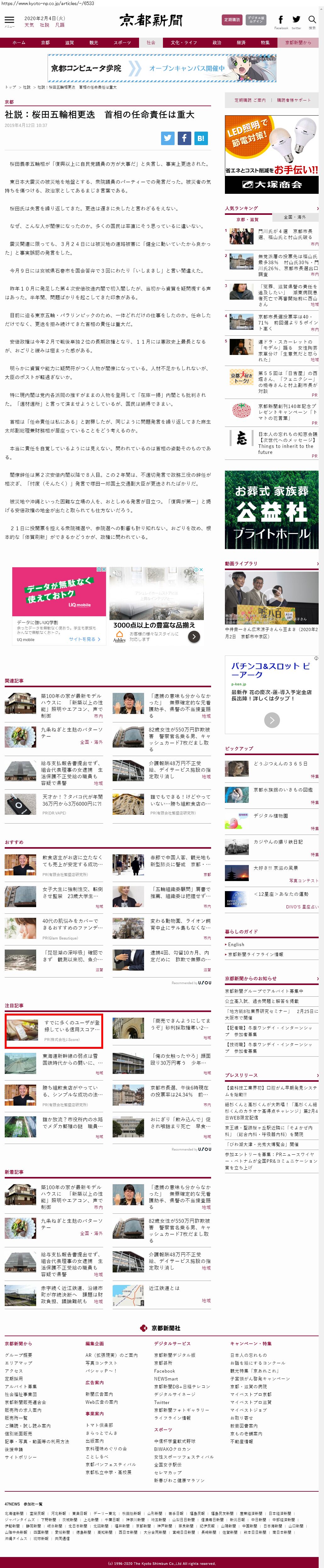The width and height of the screenshot is (324, 1568).
Task: Visit Kyoto Shimbun's Facebook page from header
Action: pyautogui.click(x=281, y=21)
